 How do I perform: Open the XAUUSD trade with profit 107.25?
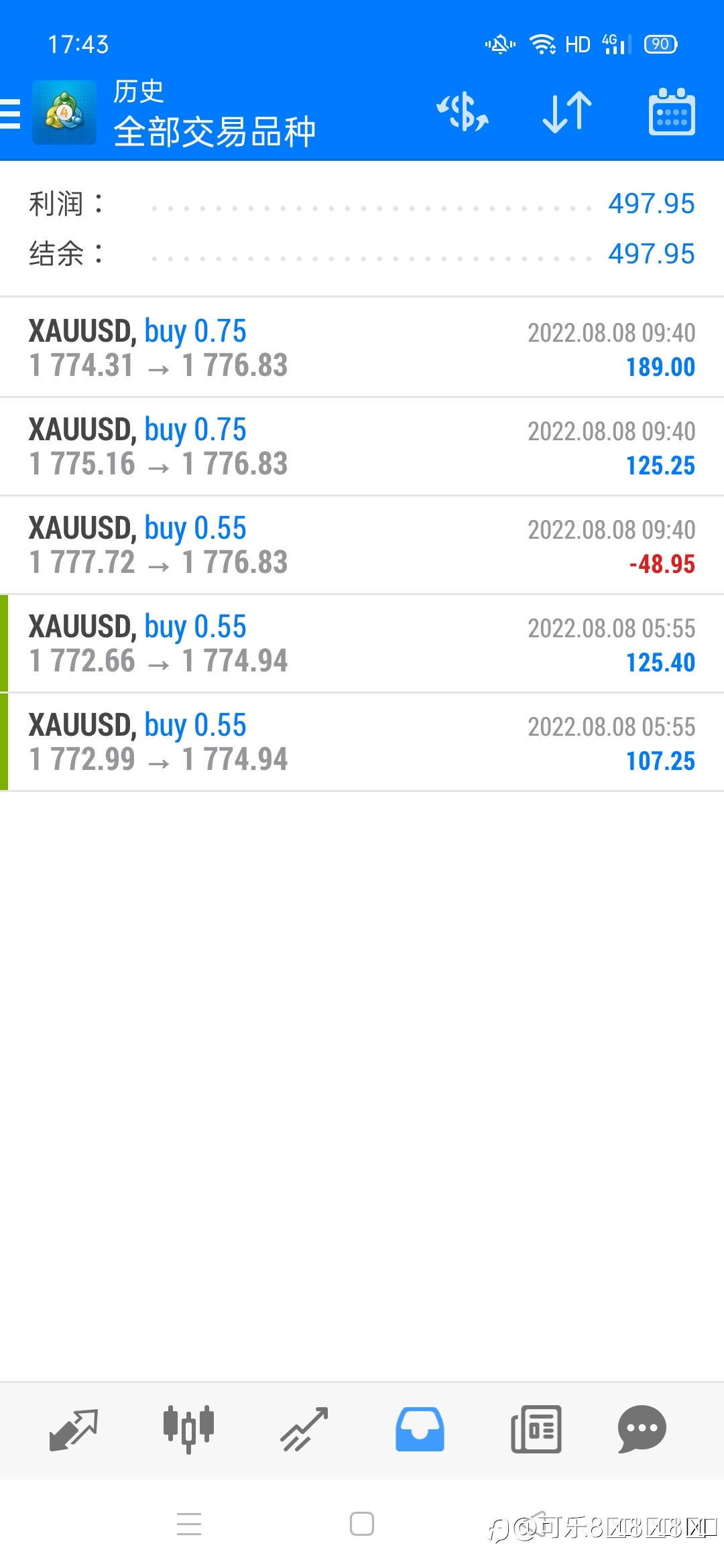point(362,742)
